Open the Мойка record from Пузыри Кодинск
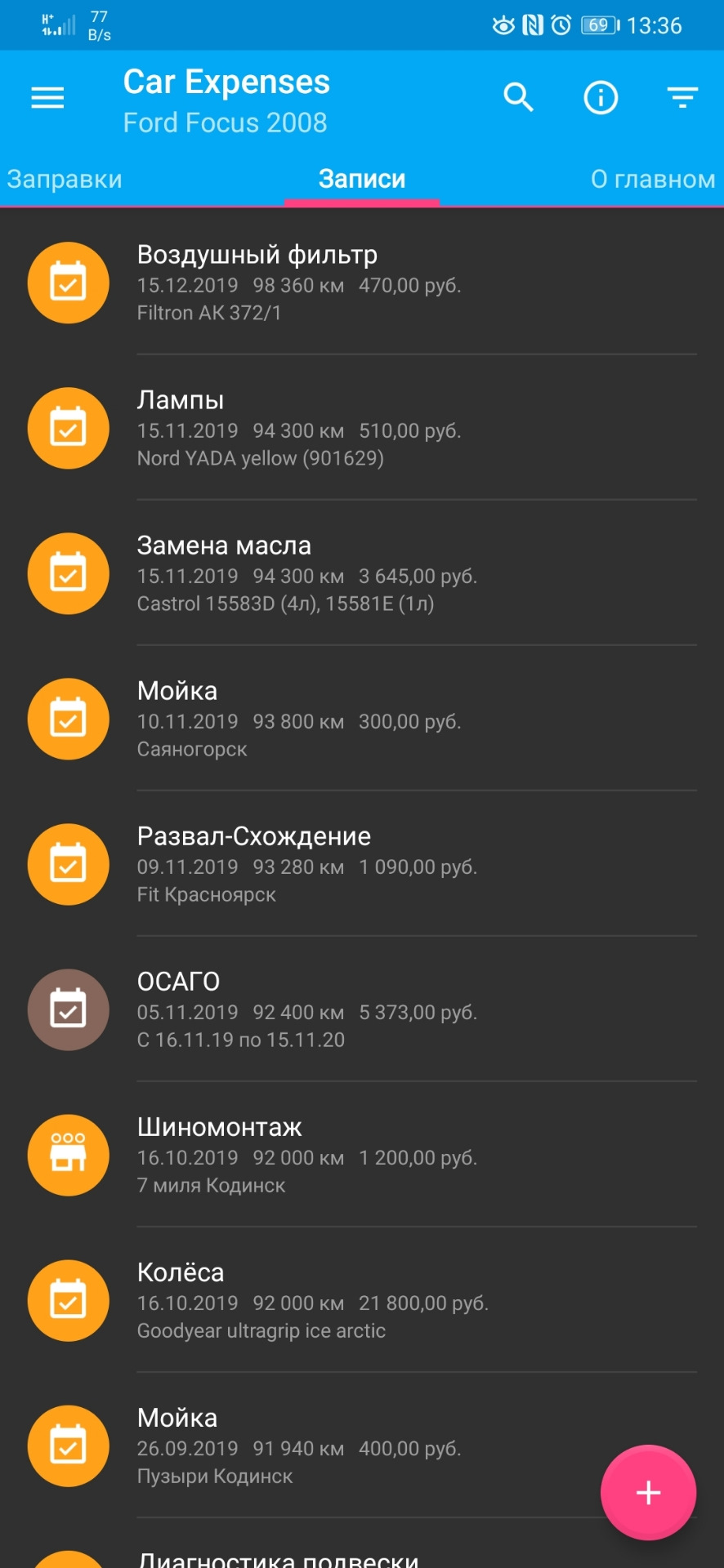This screenshot has height=1568, width=724. [x=327, y=1445]
